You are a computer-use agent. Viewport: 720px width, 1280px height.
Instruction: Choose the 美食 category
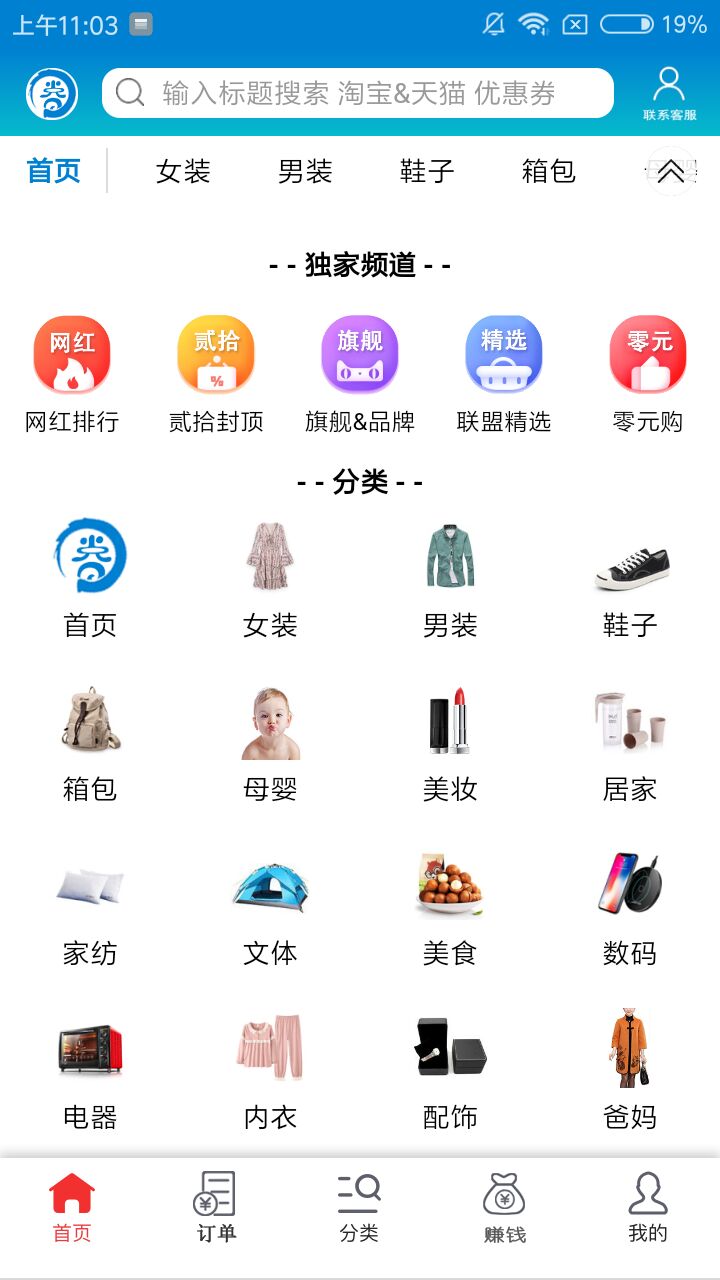(x=450, y=909)
